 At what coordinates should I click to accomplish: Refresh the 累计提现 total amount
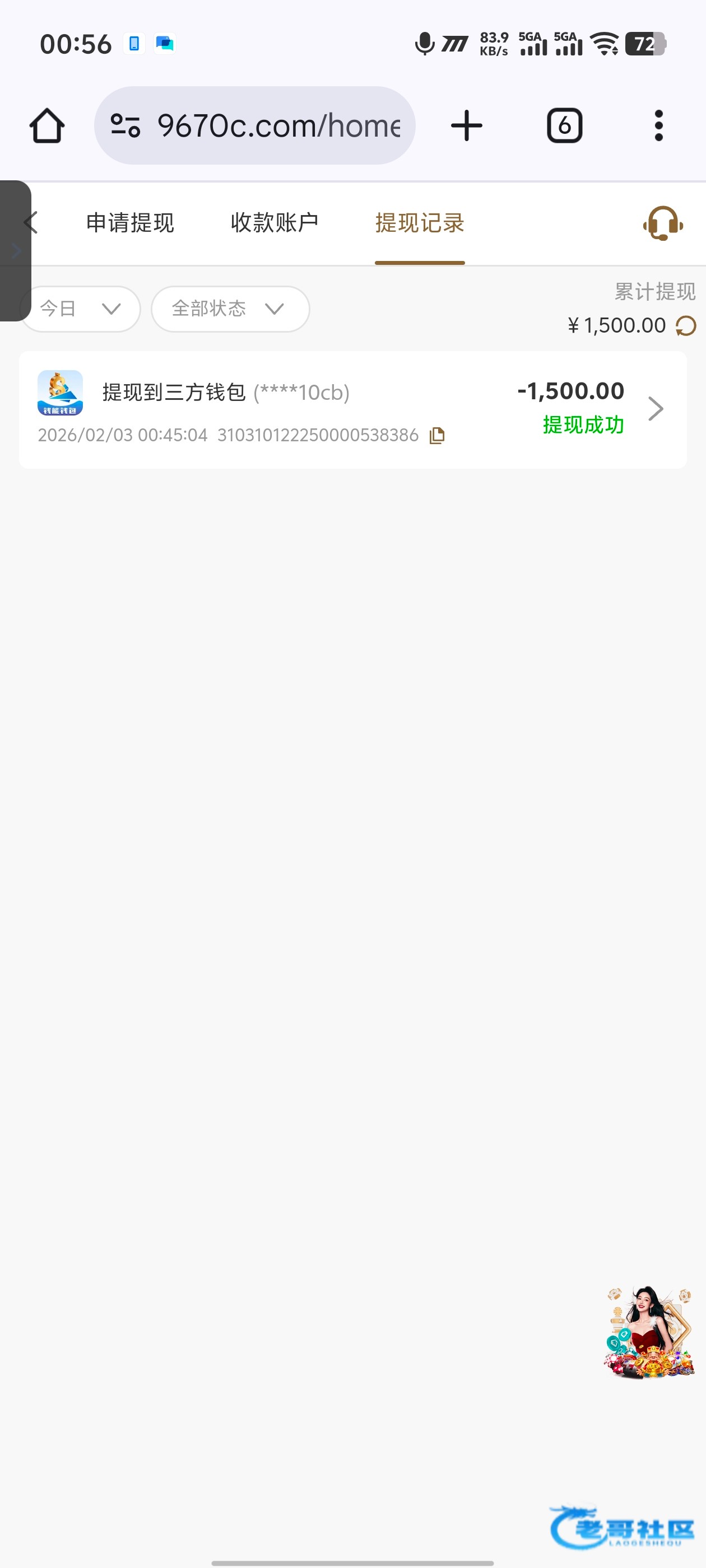[x=686, y=326]
